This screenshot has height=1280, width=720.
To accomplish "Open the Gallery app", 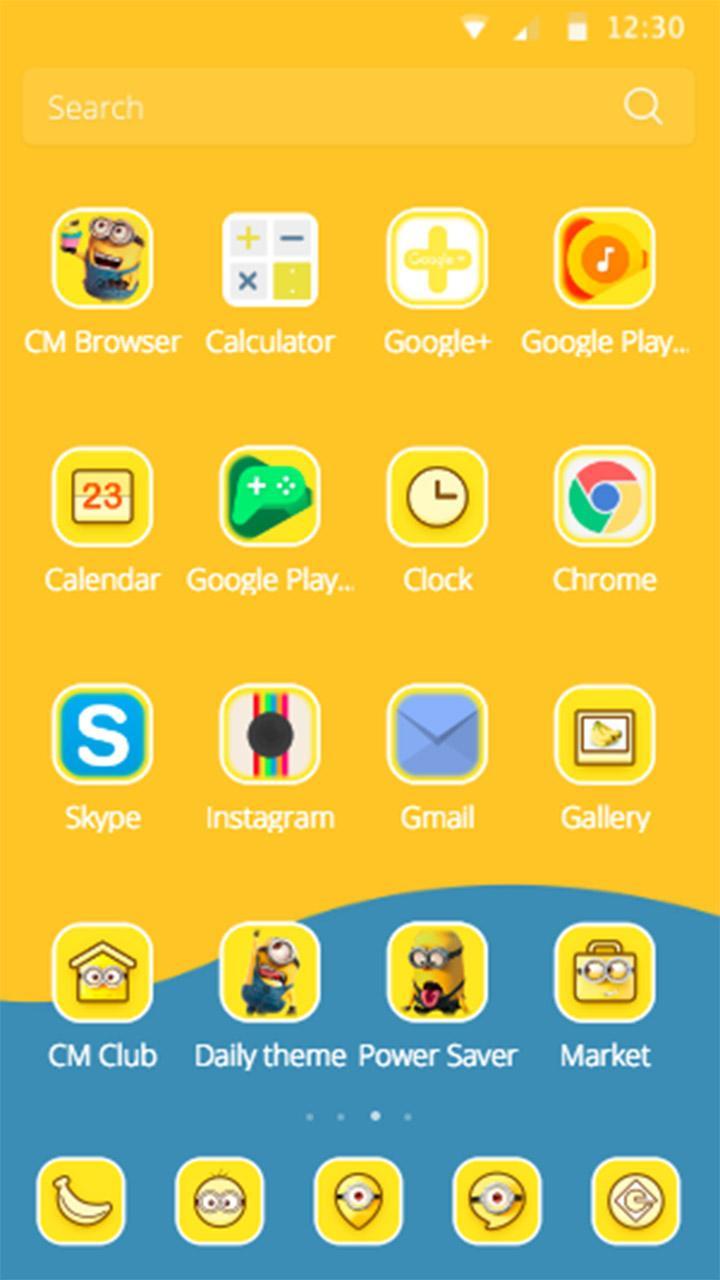I will (604, 735).
